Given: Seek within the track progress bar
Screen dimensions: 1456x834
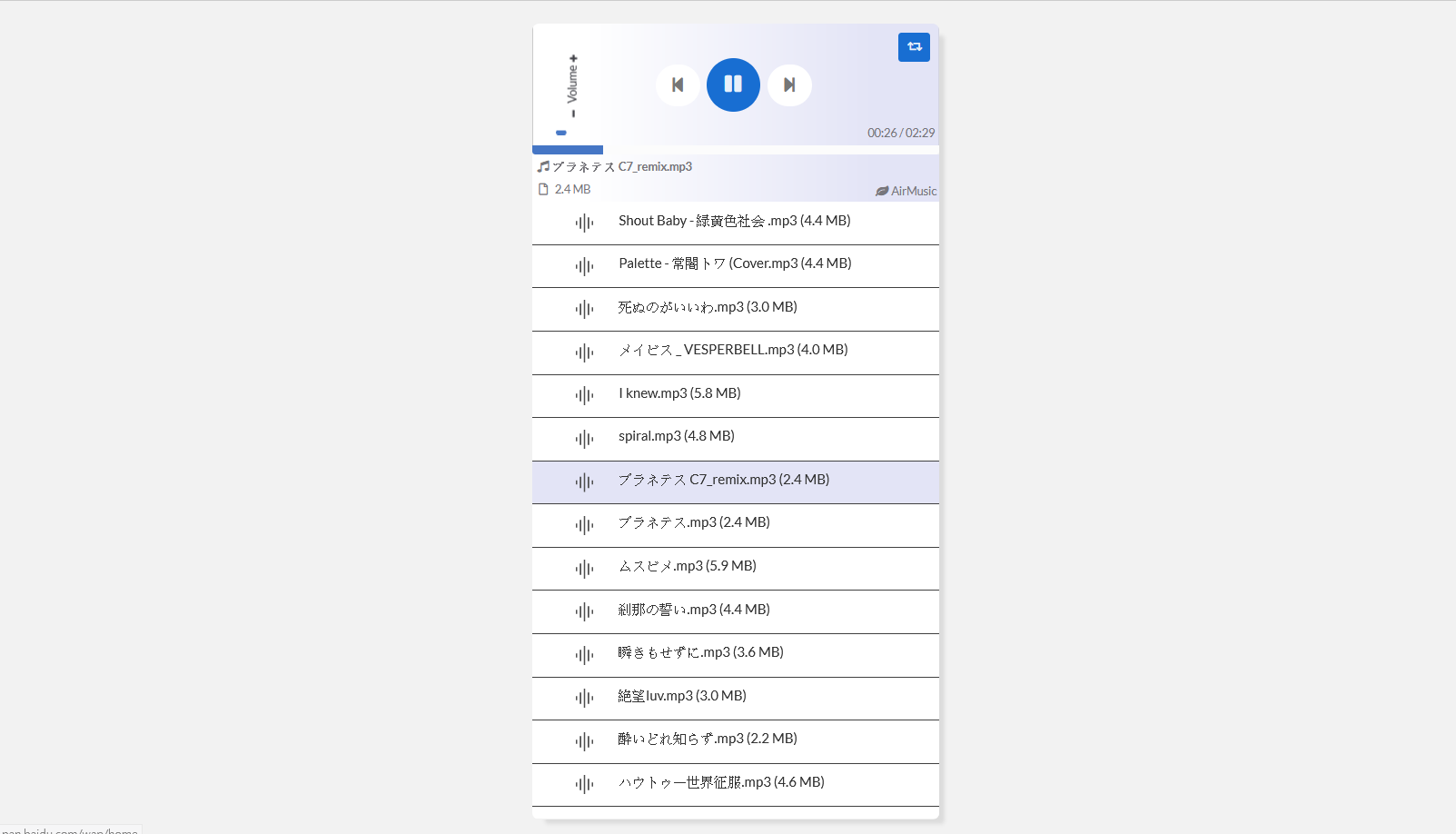Looking at the screenshot, I should 735,150.
